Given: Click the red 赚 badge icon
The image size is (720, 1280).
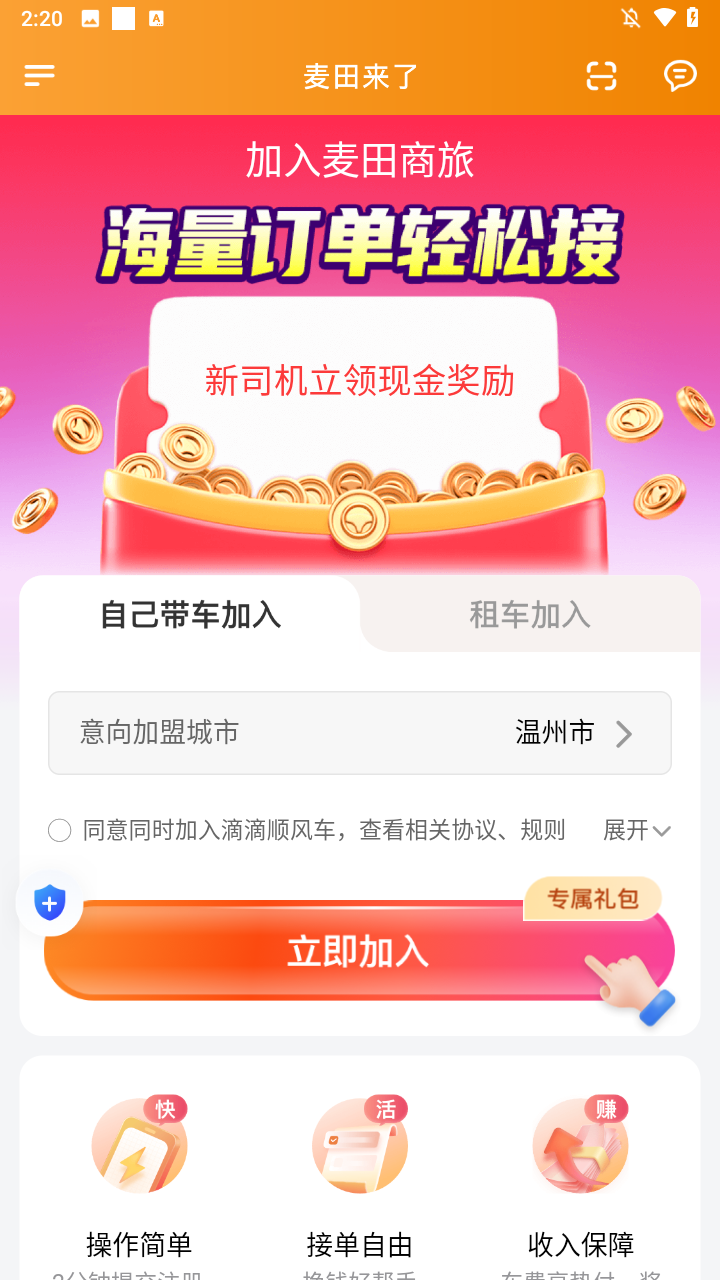Looking at the screenshot, I should [x=607, y=1109].
